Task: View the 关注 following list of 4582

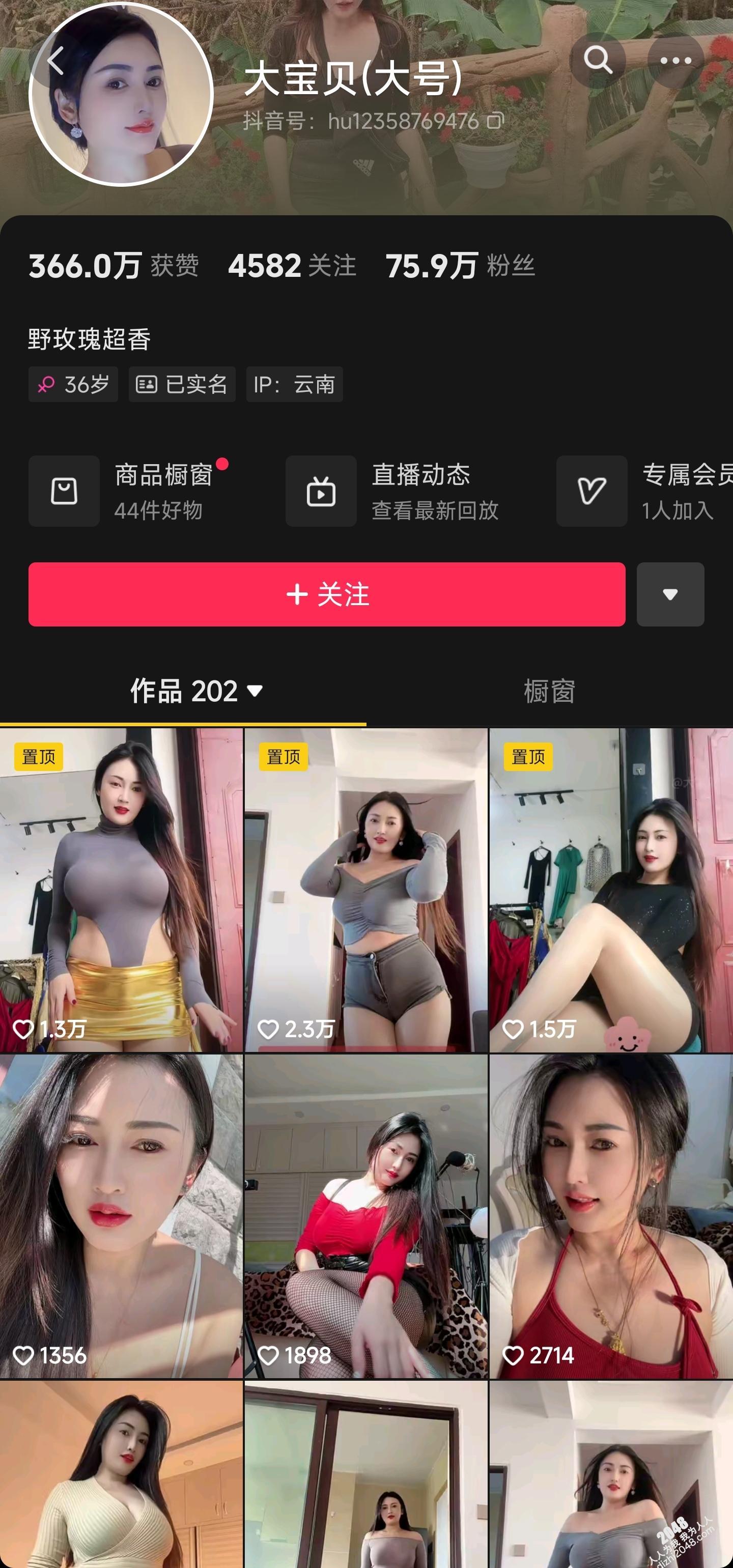Action: pos(292,266)
